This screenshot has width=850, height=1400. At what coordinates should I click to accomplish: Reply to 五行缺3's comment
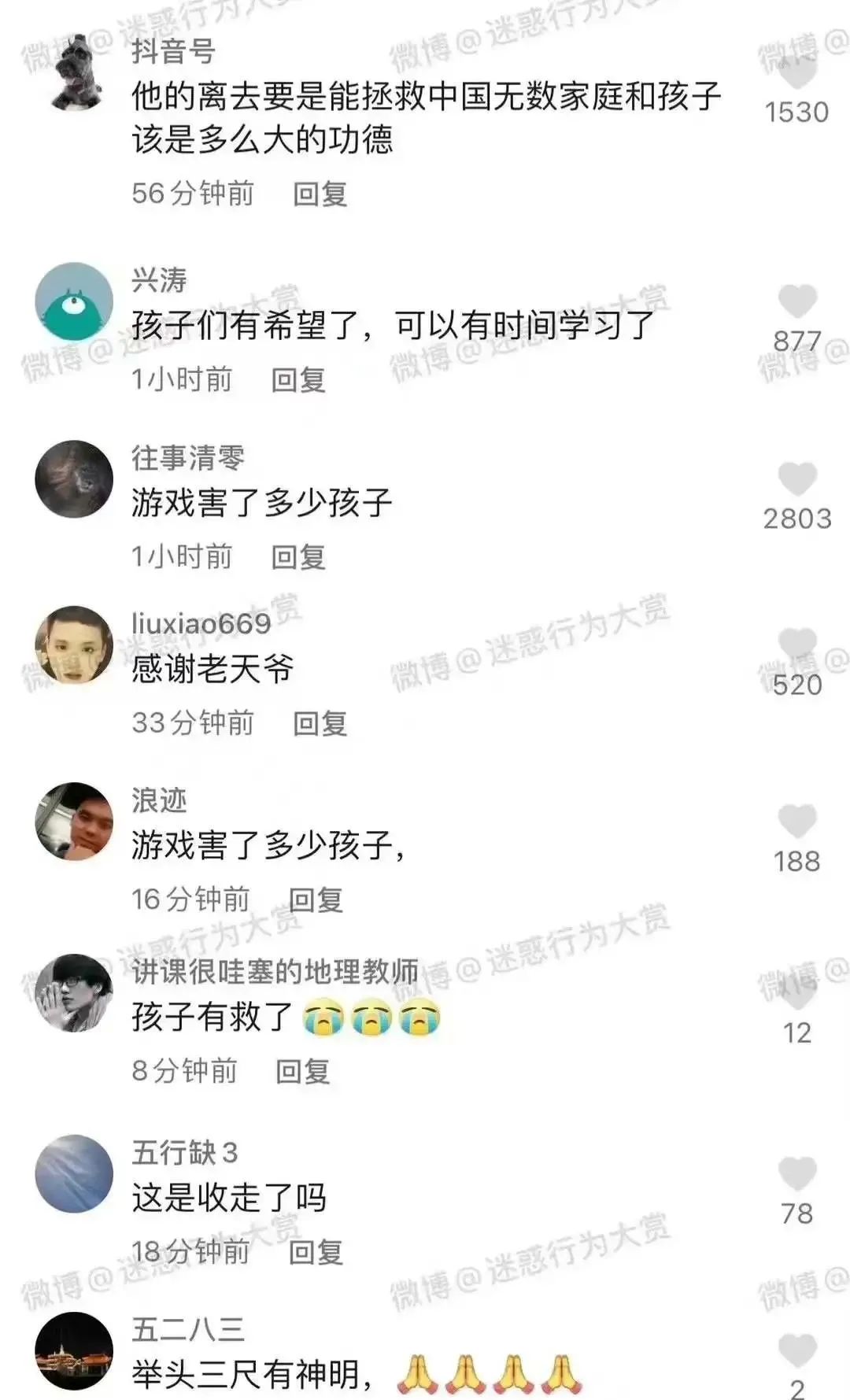click(316, 1252)
